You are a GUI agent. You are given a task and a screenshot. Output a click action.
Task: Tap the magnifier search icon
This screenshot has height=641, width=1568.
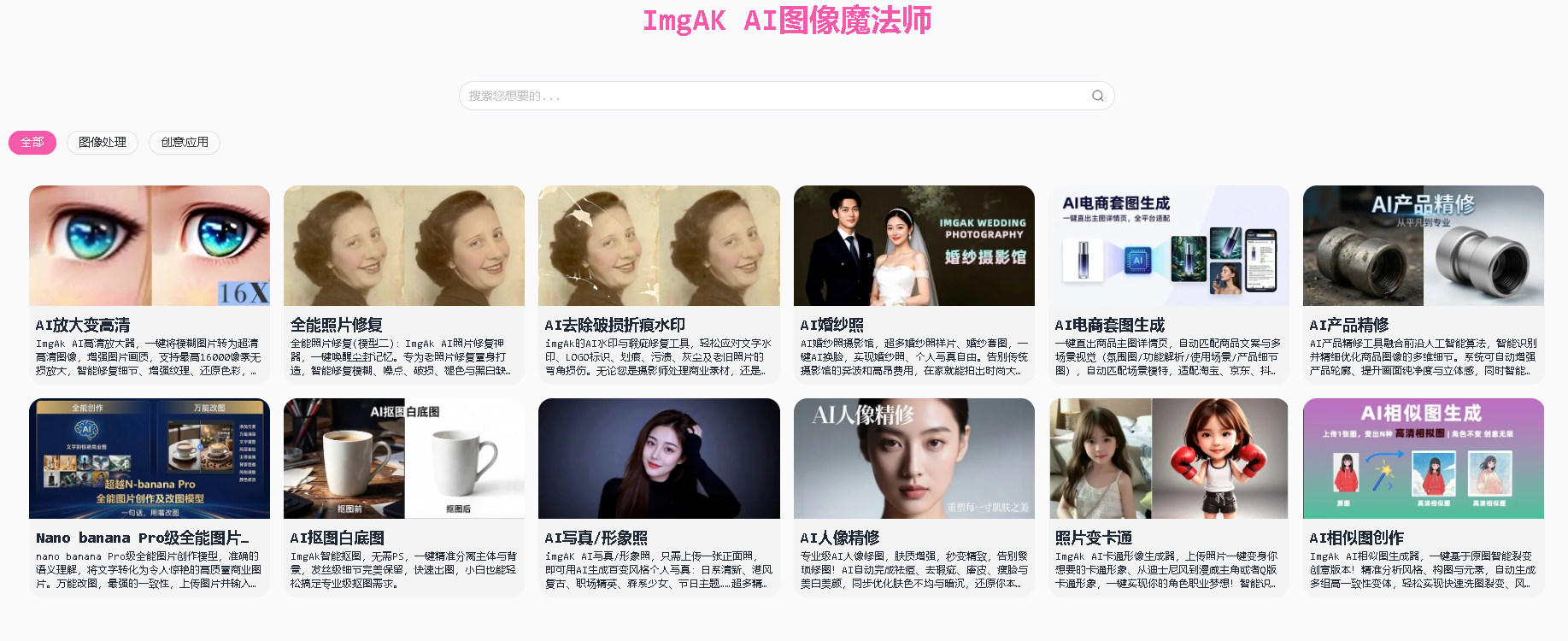pyautogui.click(x=1097, y=96)
